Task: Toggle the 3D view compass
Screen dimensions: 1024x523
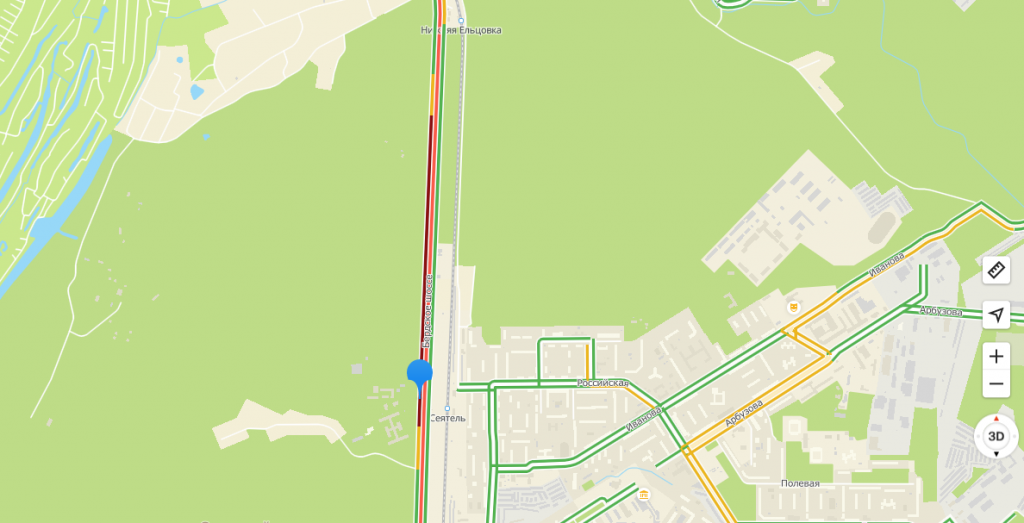Action: [996, 437]
